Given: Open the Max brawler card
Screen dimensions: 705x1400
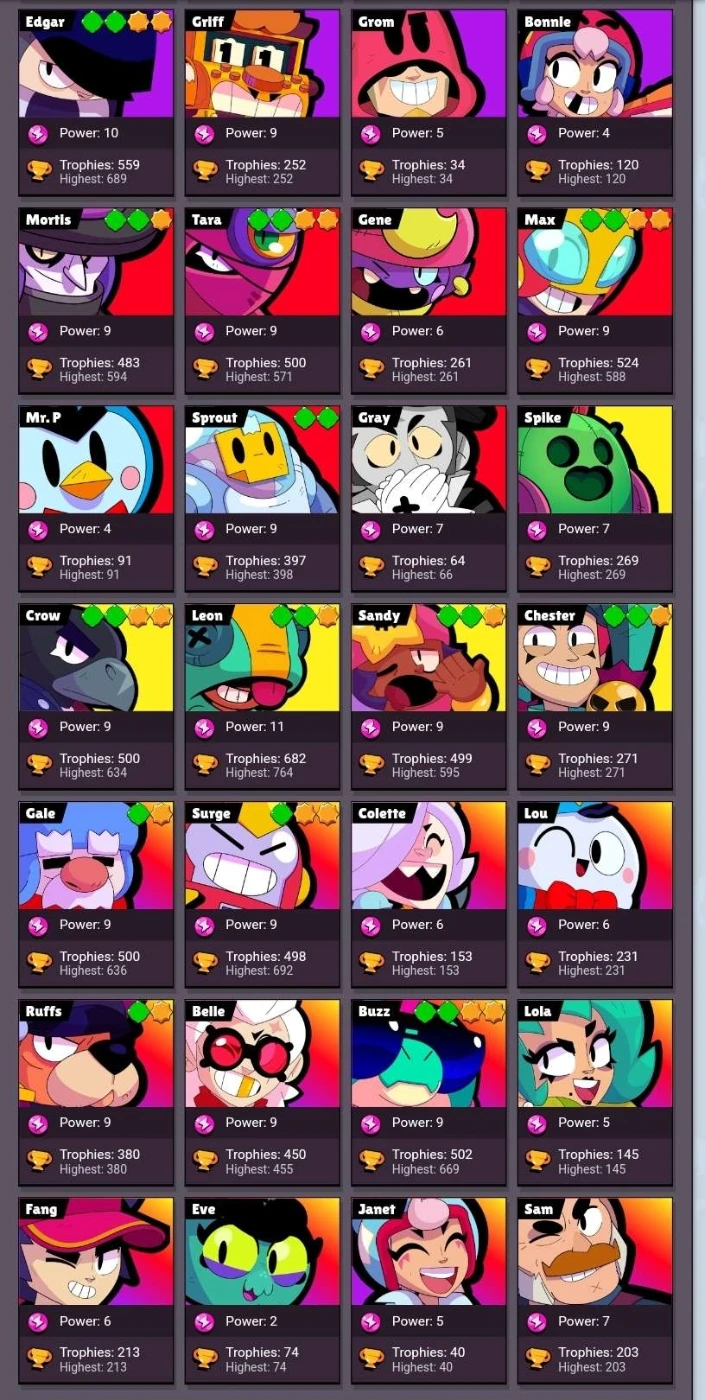Looking at the screenshot, I should point(595,300).
